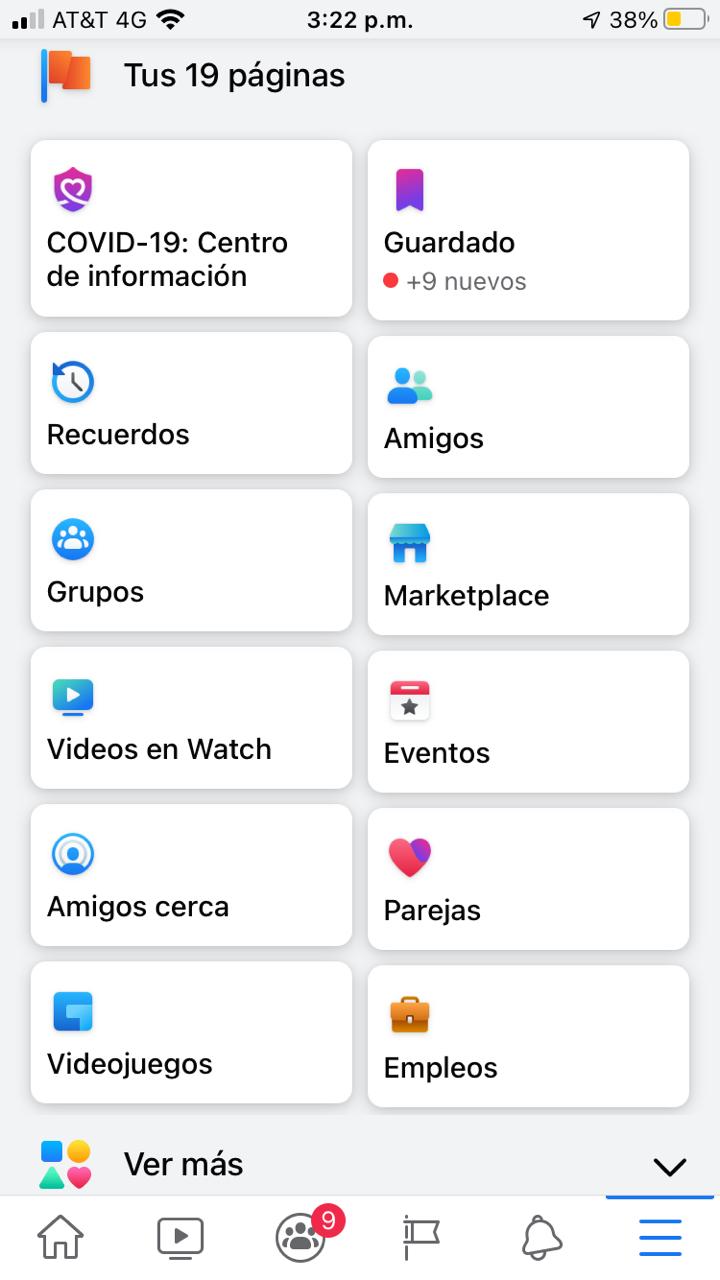
Task: Open the Empleos briefcase shortcut
Action: tap(528, 1035)
